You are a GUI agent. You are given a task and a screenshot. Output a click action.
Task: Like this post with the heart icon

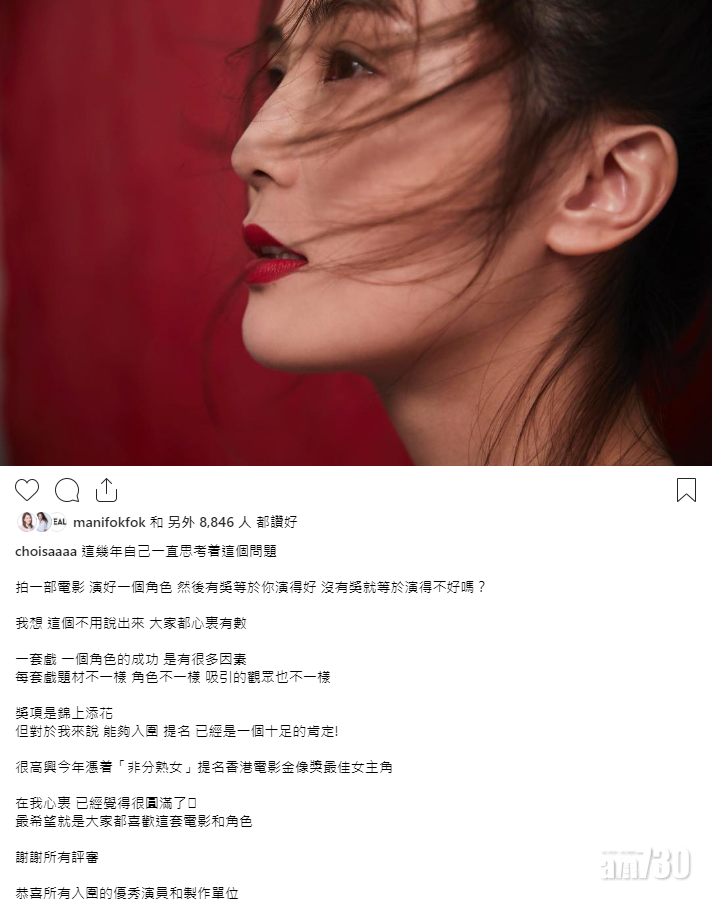click(27, 490)
